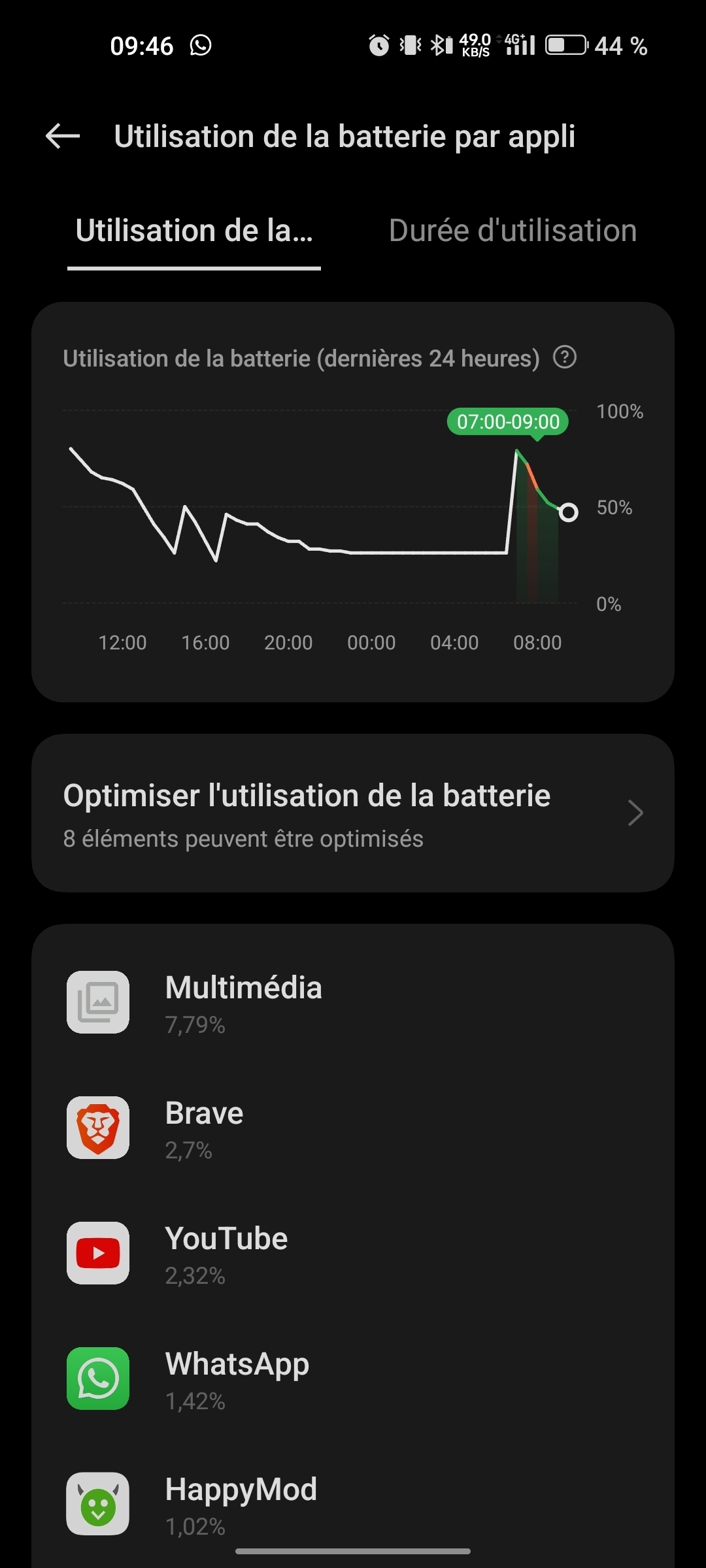Show YouTube battery usage details
Screen dimensions: 706x1568
[353, 1254]
